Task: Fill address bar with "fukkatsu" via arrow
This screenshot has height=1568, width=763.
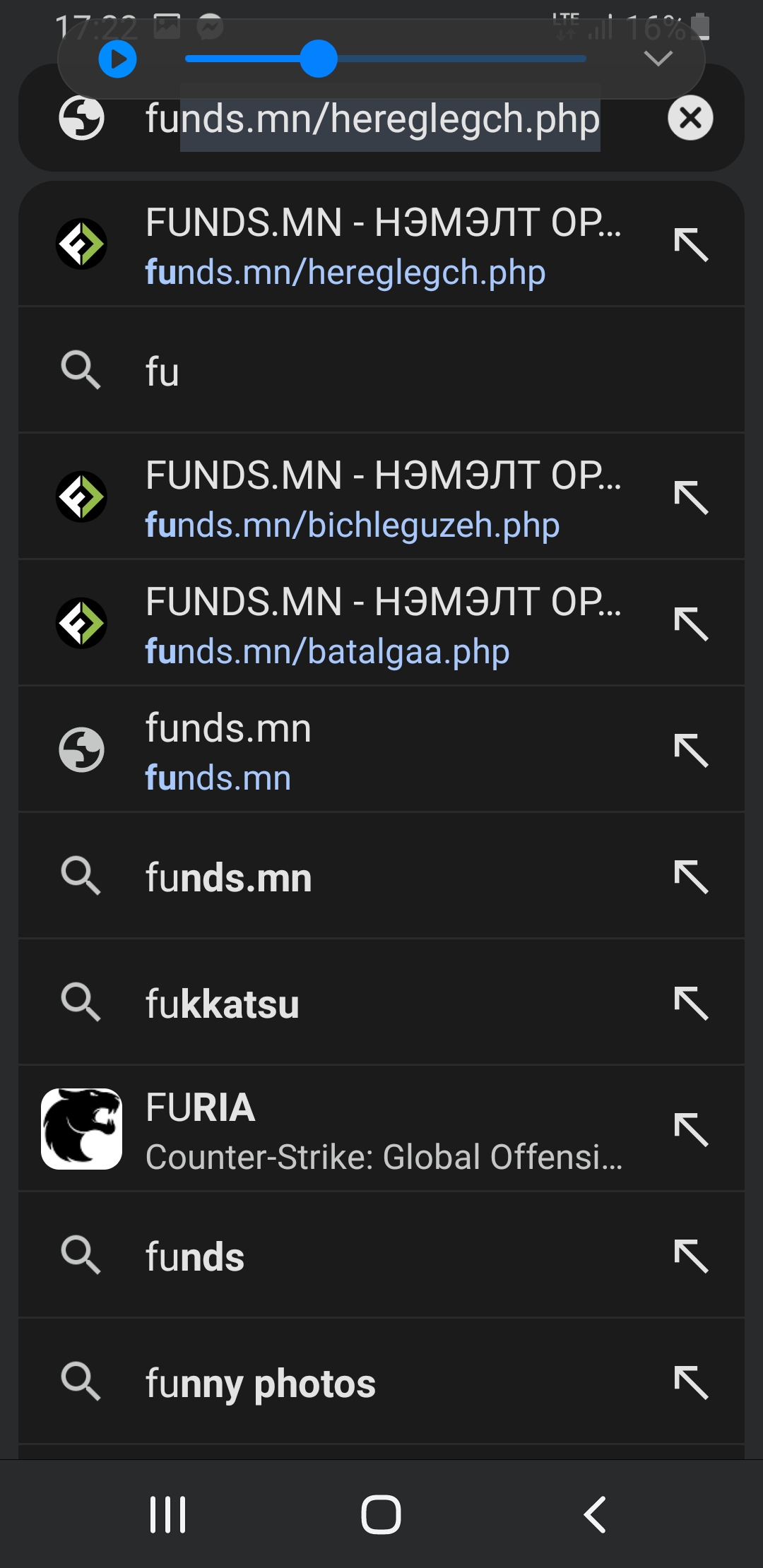Action: tap(691, 1004)
